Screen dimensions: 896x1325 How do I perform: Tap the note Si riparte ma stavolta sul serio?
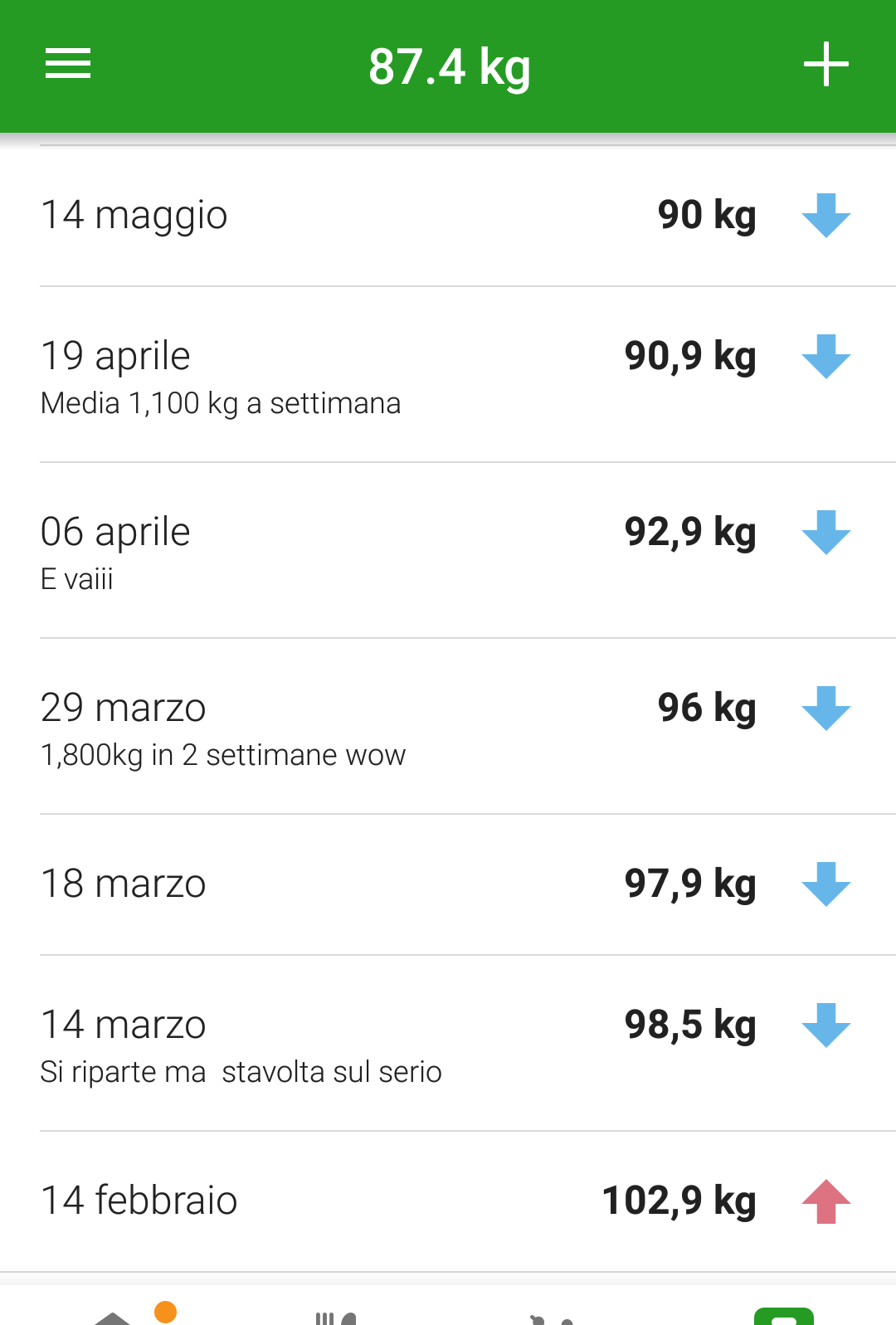coord(241,1072)
